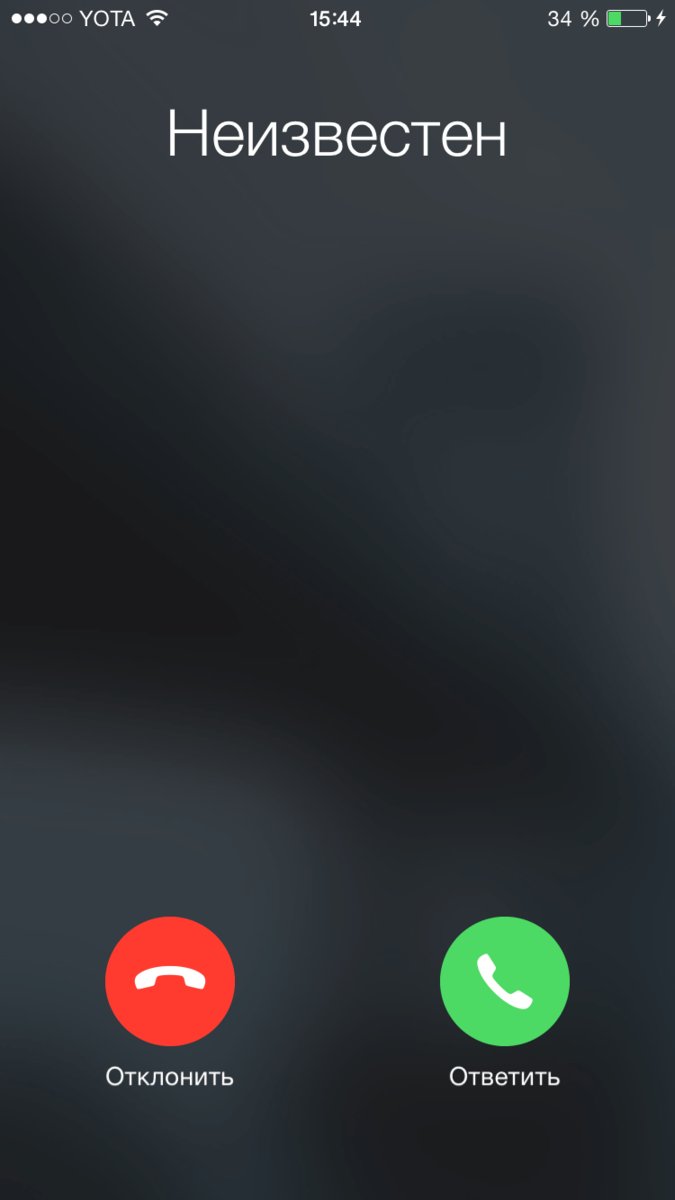
Task: Decline the incoming call with Отклонить
Action: (170, 981)
